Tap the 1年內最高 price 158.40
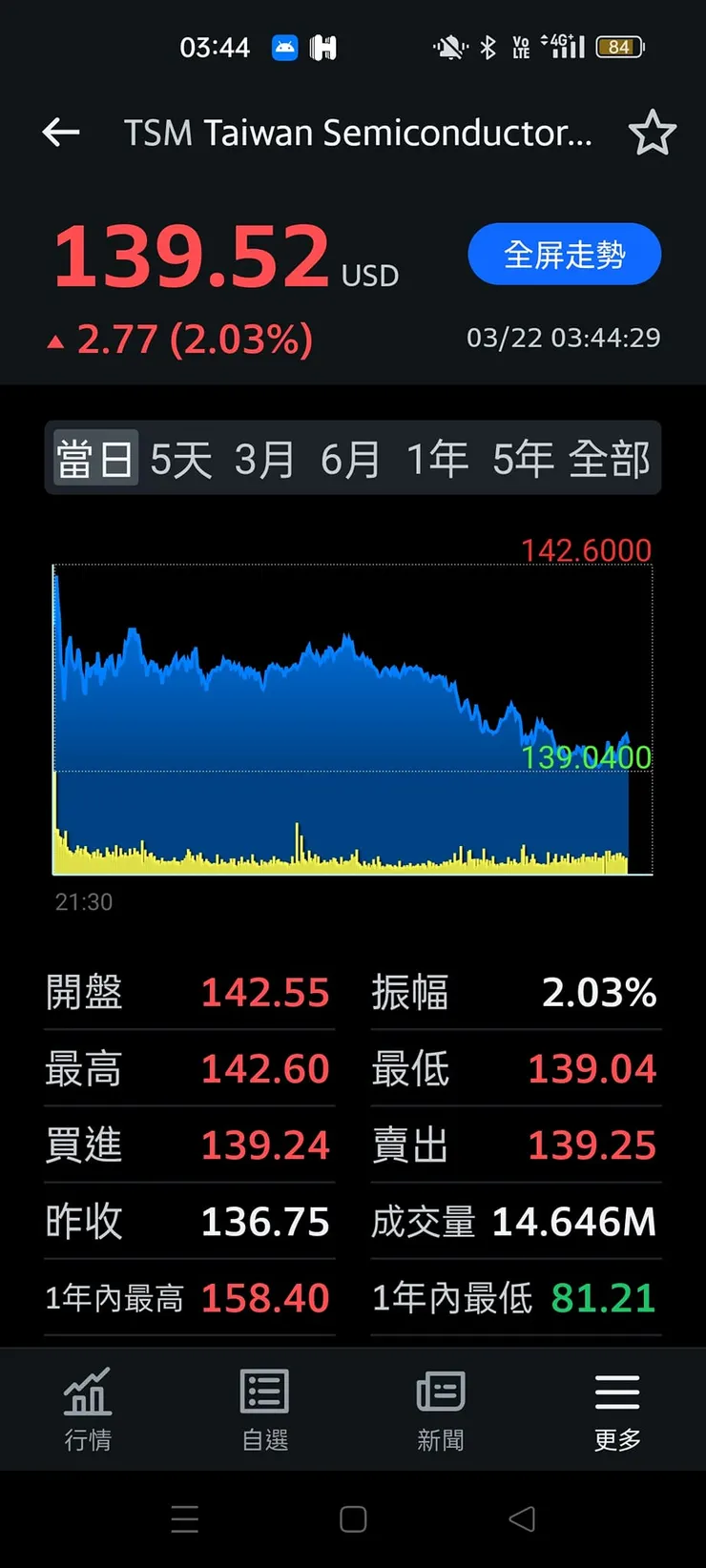Viewport: 706px width, 1568px height. [265, 1297]
